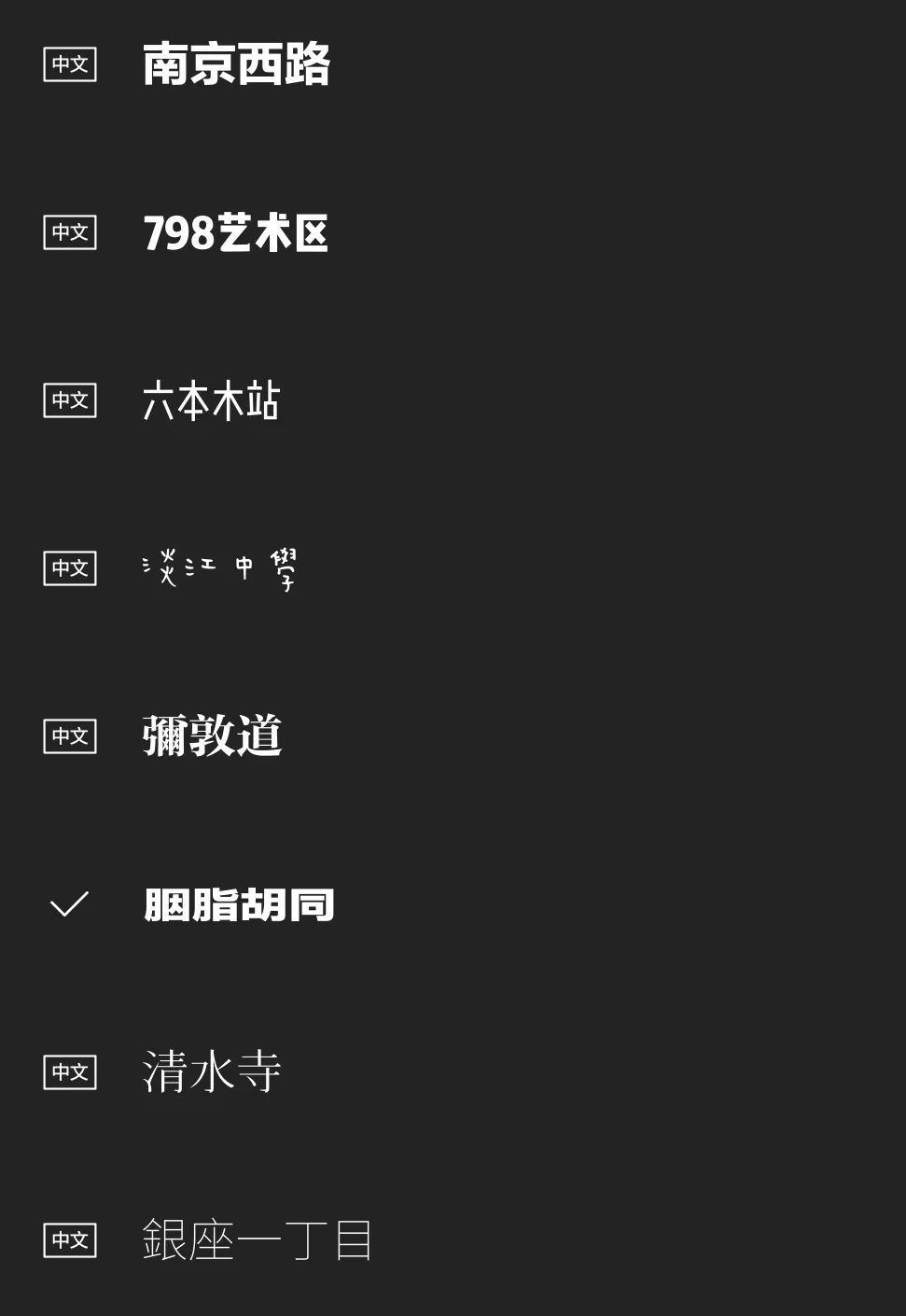906x1316 pixels.
Task: Click the 中文 badge next to 彌敦道
Action: click(70, 735)
